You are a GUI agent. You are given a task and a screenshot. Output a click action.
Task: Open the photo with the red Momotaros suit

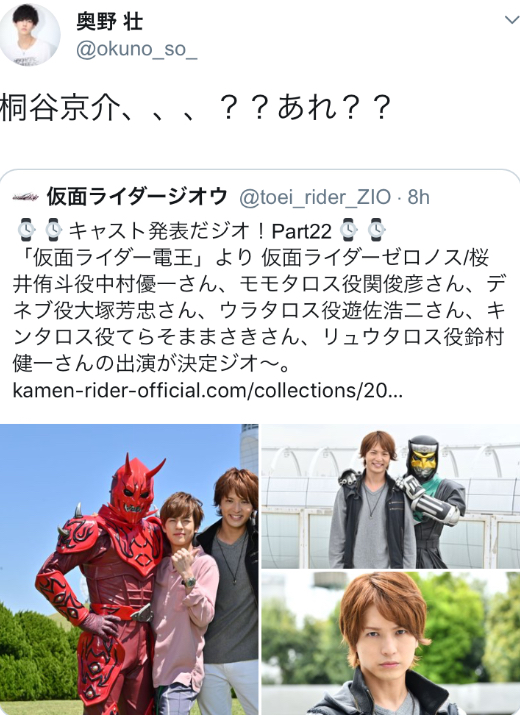[129, 570]
